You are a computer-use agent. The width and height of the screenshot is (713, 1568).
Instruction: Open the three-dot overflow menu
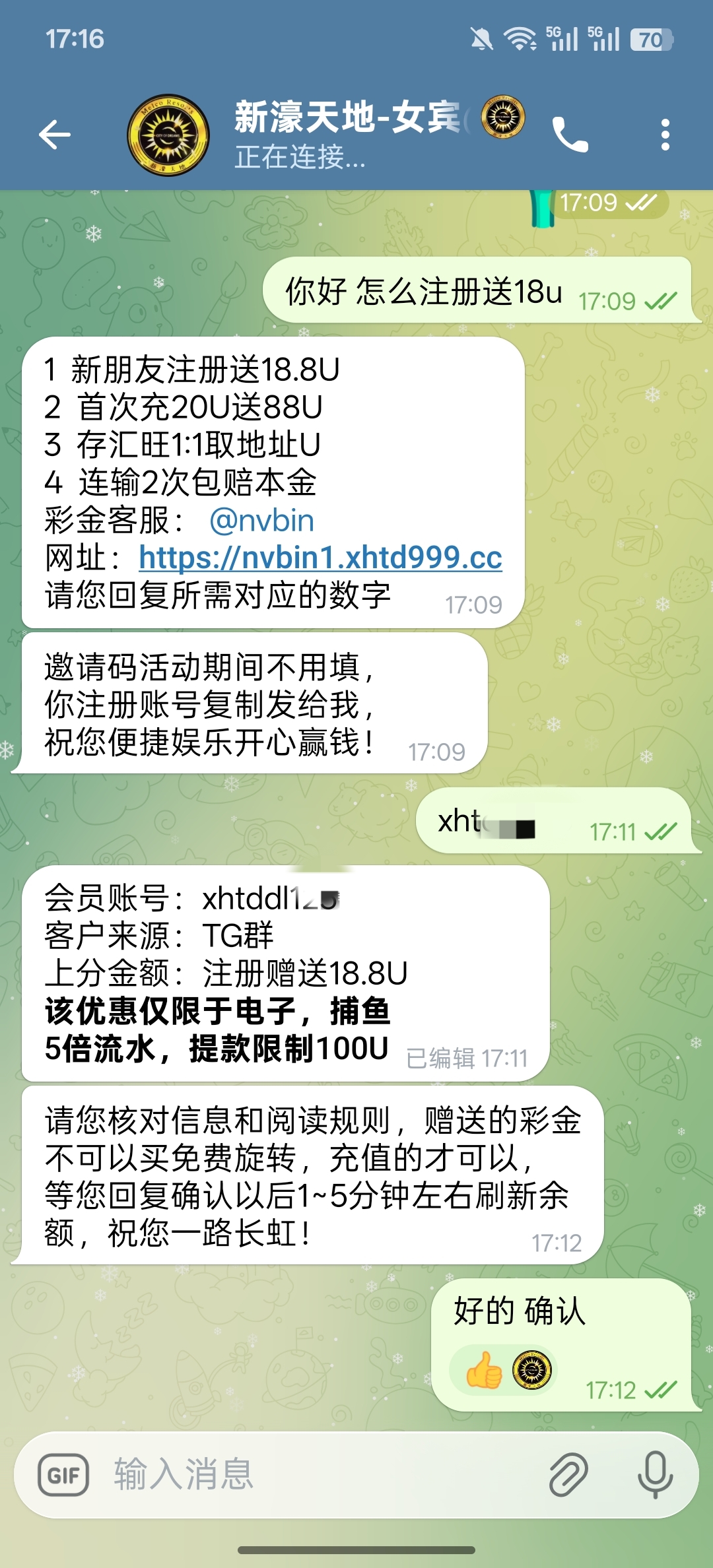[x=665, y=135]
